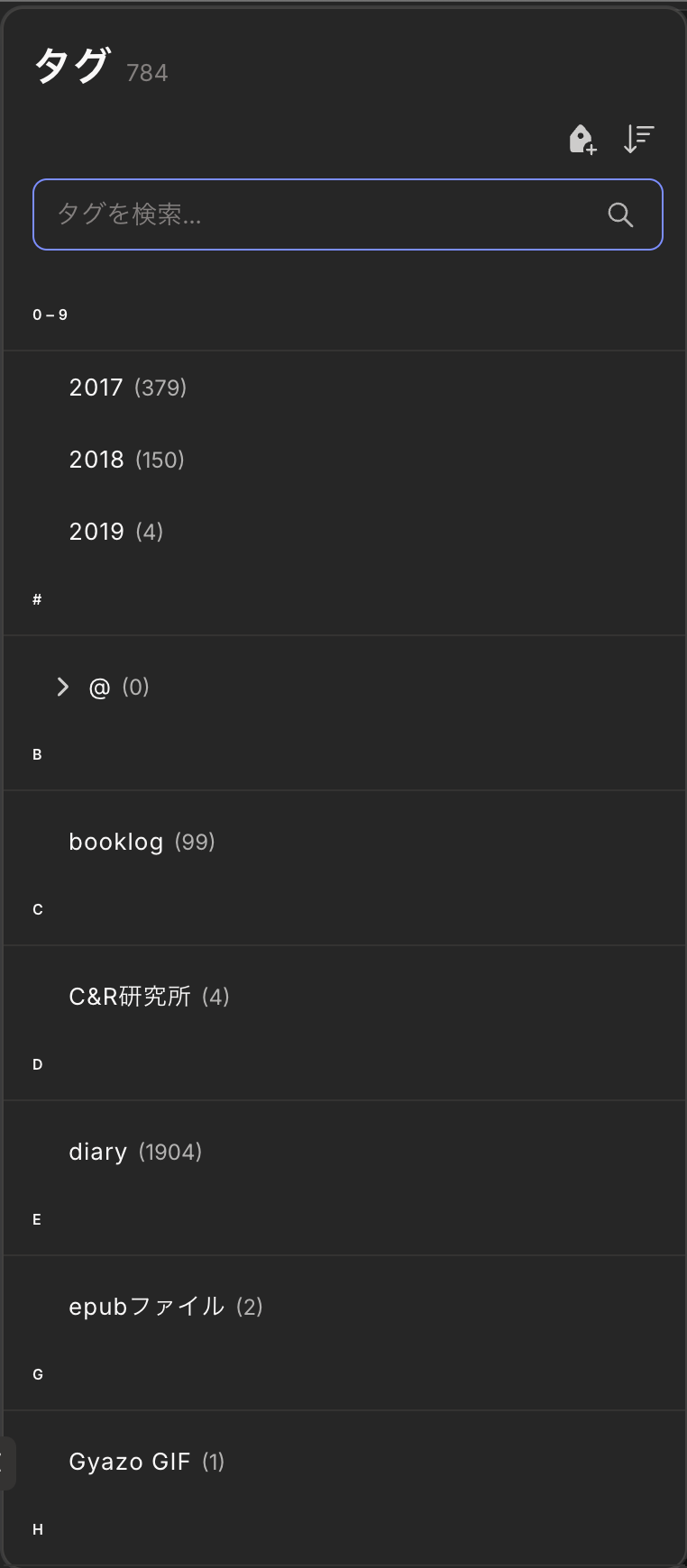Screen dimensions: 687x1568
Task: Select the C&R研究所 tag
Action: [x=130, y=997]
